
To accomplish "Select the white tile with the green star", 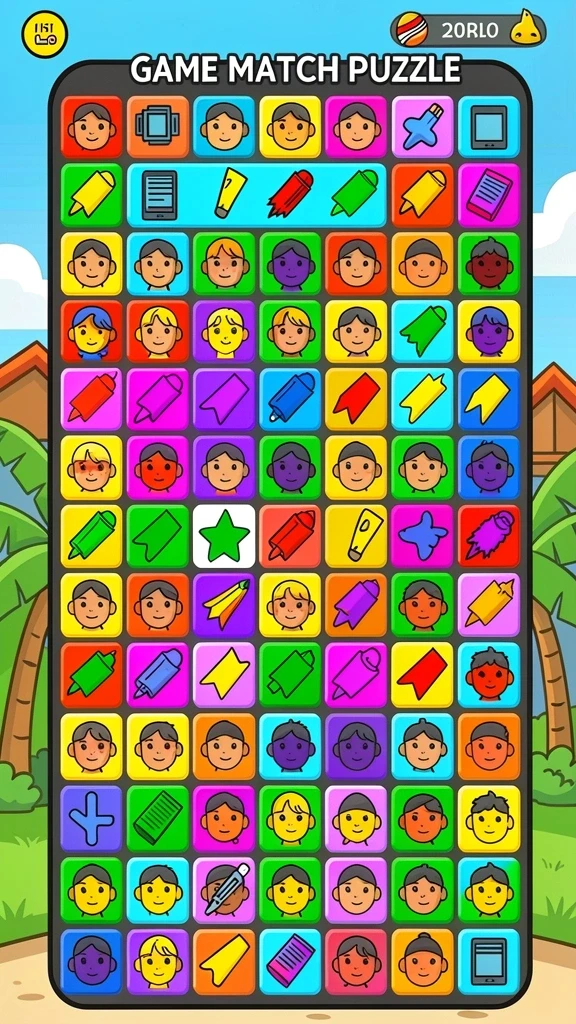I will click(224, 536).
